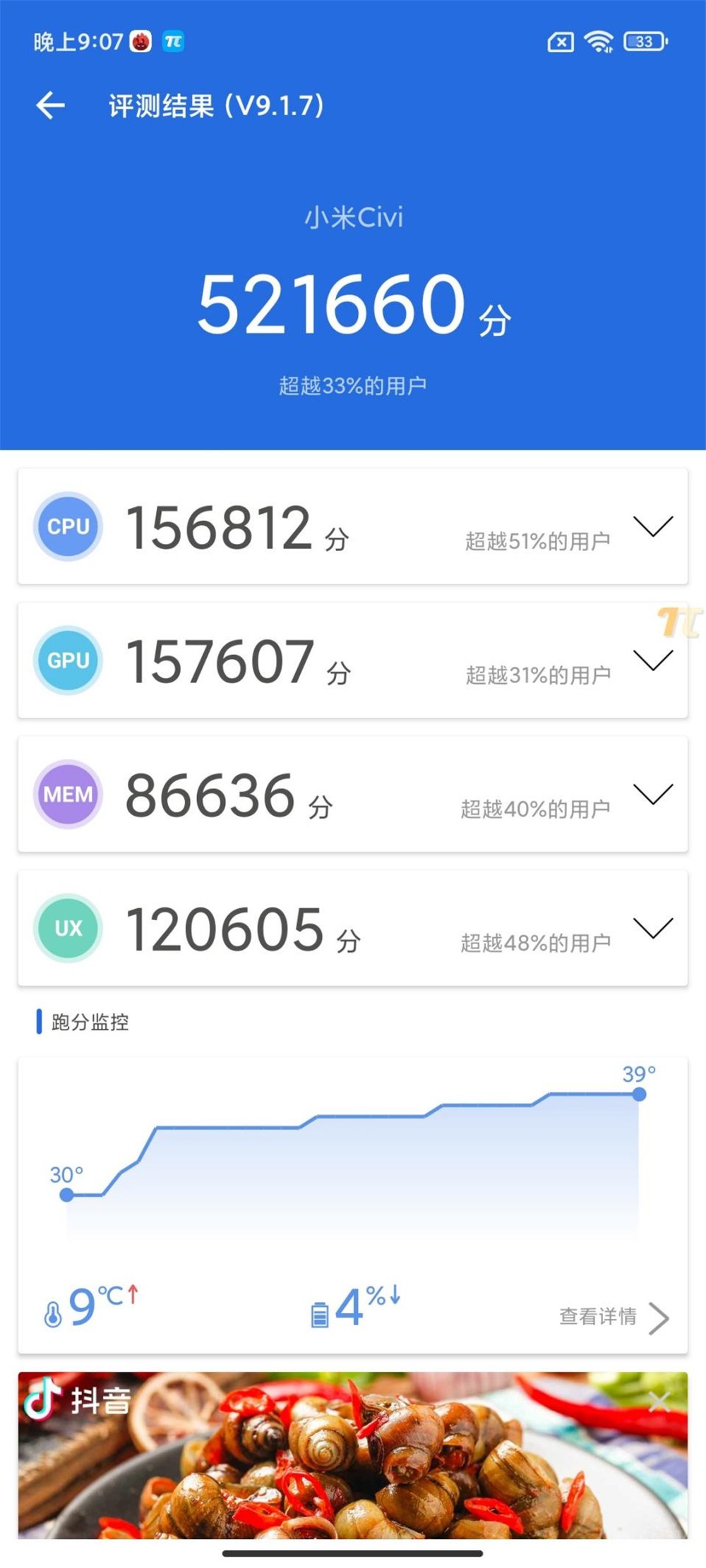706x1568 pixels.
Task: Click the MEM memory score icon
Action: (x=68, y=793)
